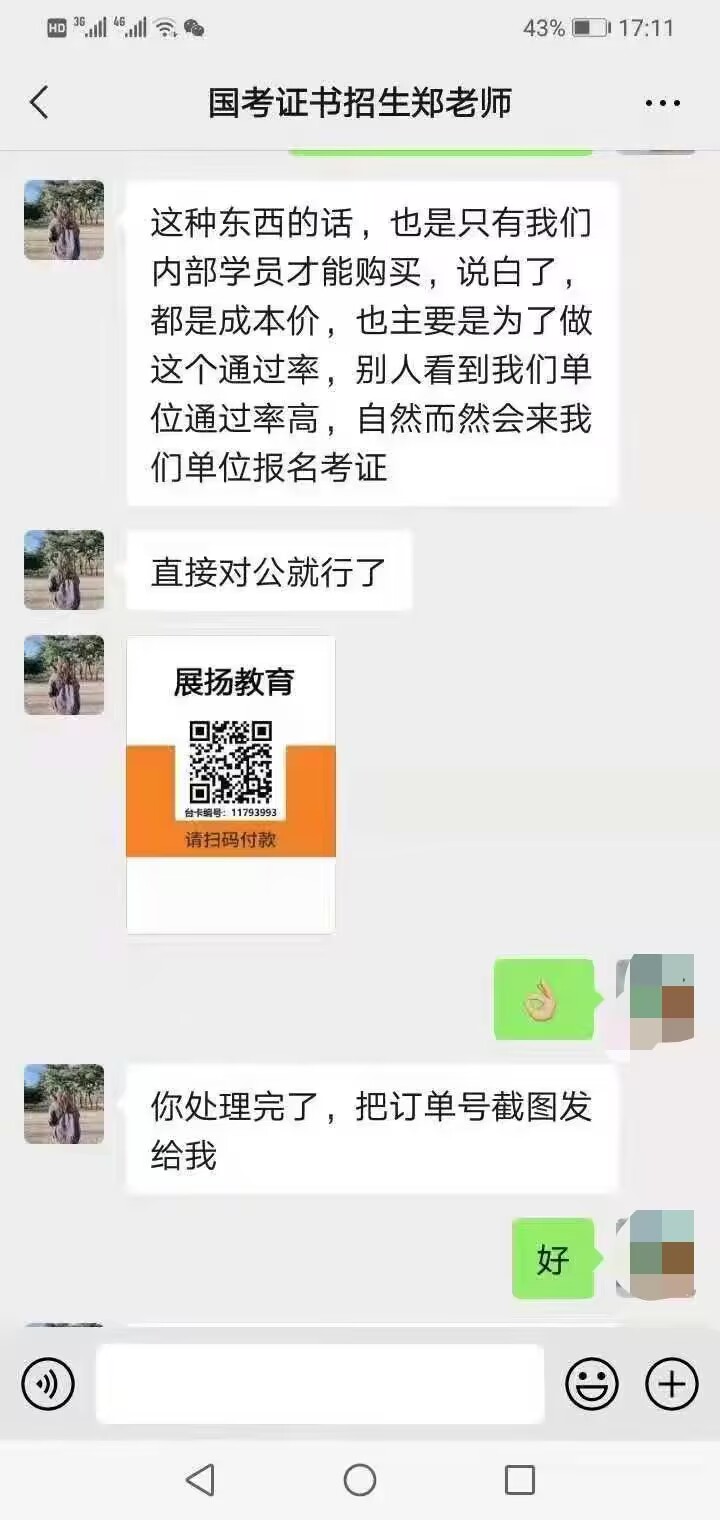Open my avatar next to 好 message

tap(656, 1254)
